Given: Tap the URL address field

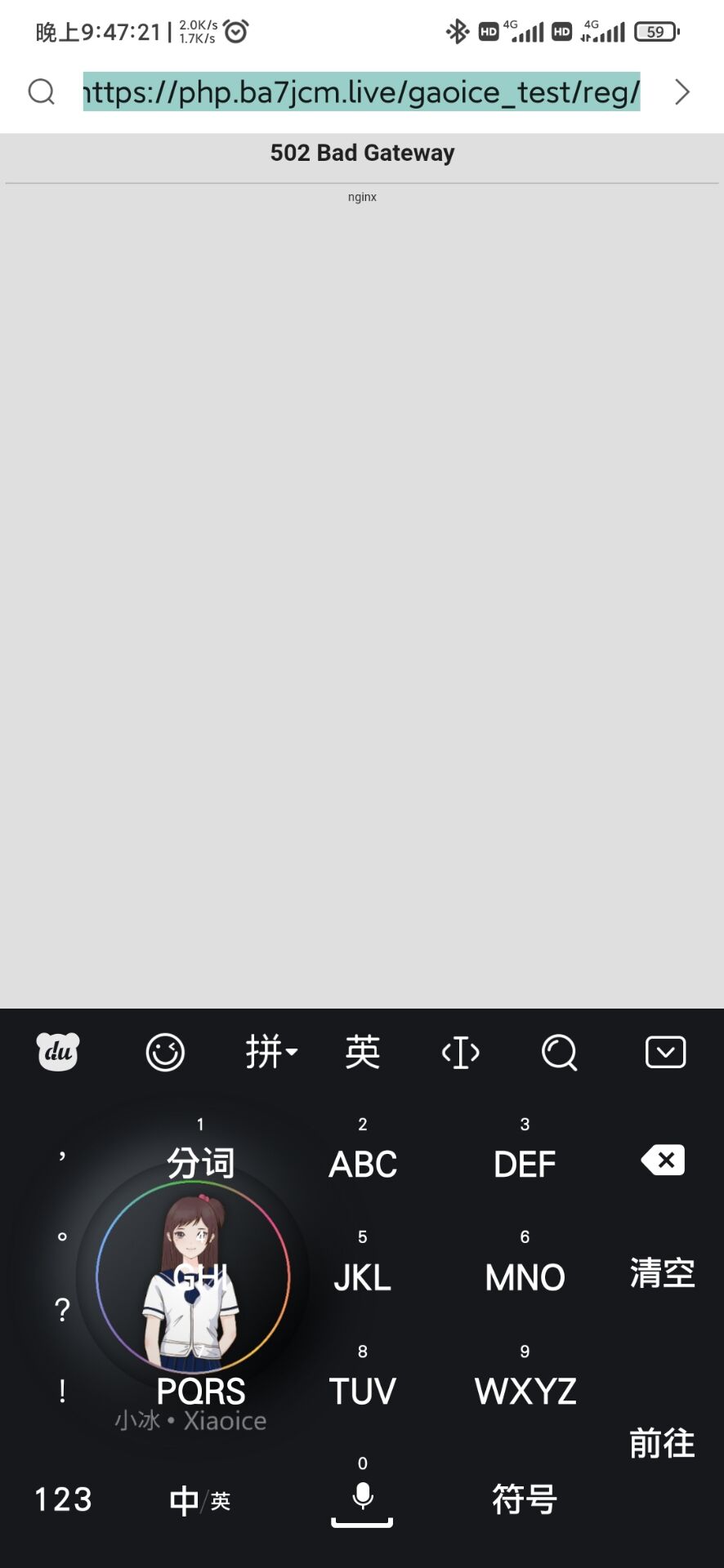Looking at the screenshot, I should [360, 92].
